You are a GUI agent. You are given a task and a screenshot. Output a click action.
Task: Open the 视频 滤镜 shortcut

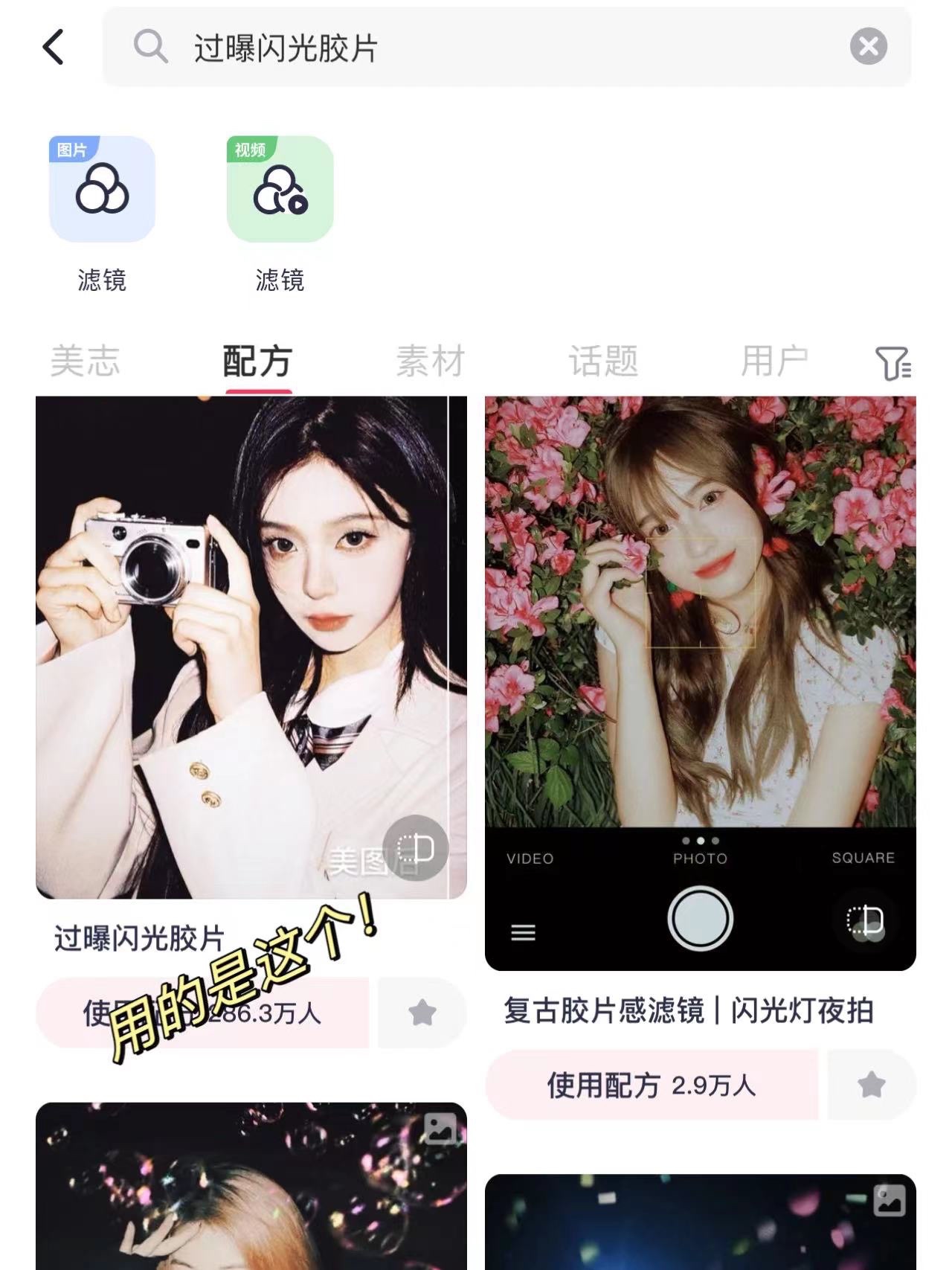coord(280,190)
